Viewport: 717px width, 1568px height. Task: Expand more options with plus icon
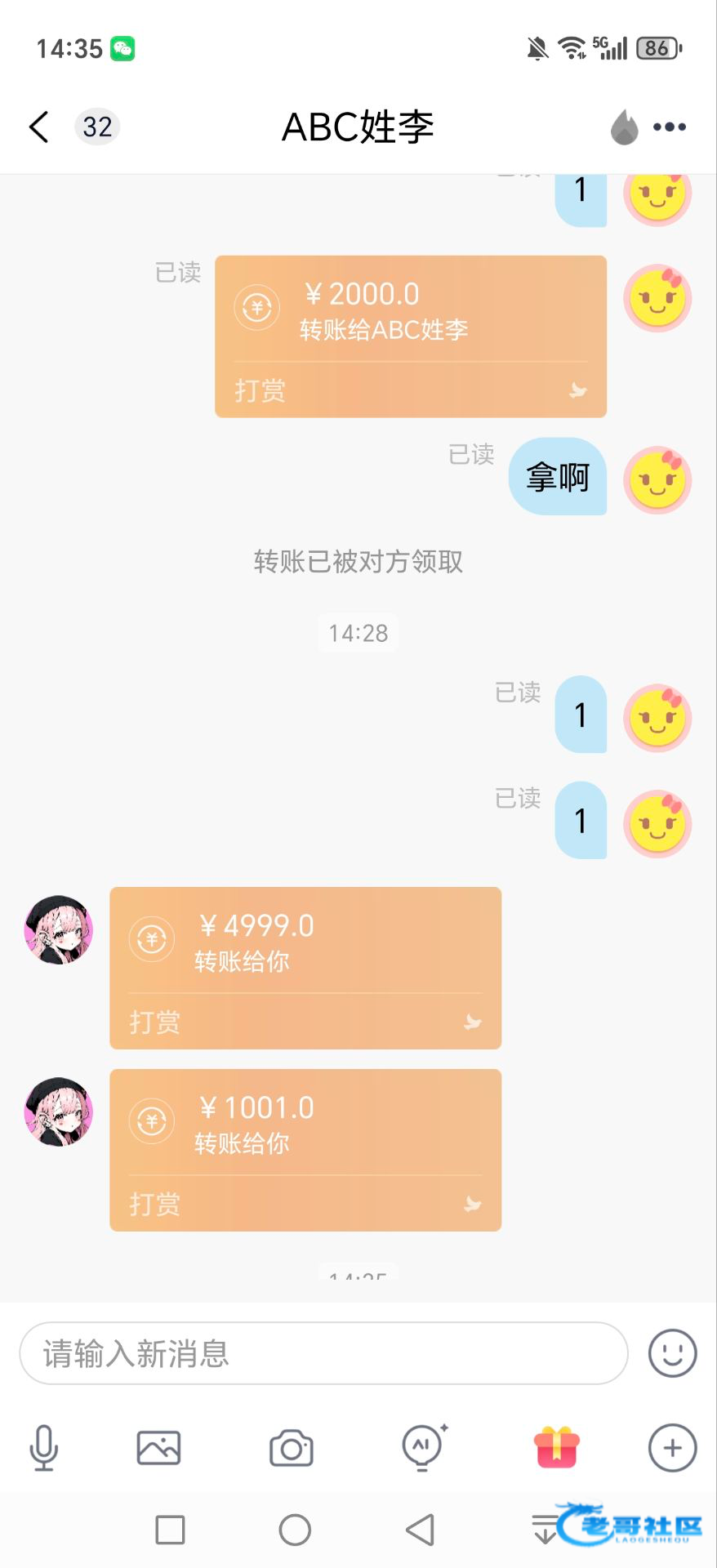pos(672,1448)
